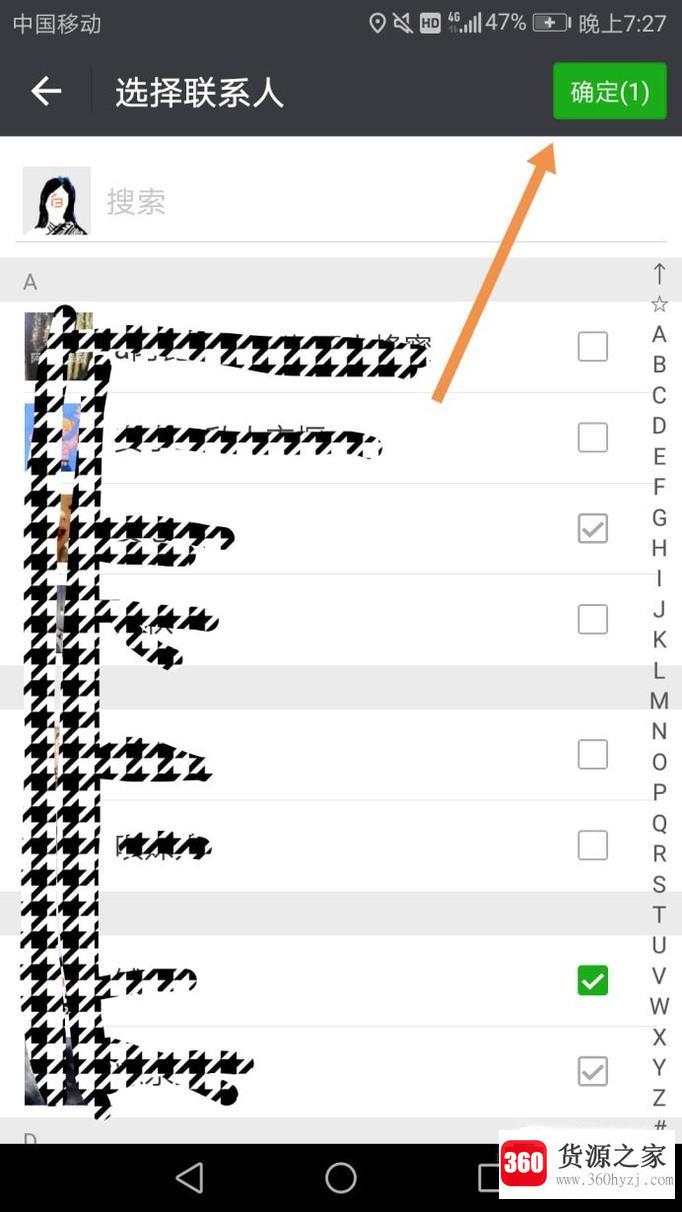Viewport: 682px width, 1212px height.
Task: Tap the system back navigation button
Action: click(190, 1177)
